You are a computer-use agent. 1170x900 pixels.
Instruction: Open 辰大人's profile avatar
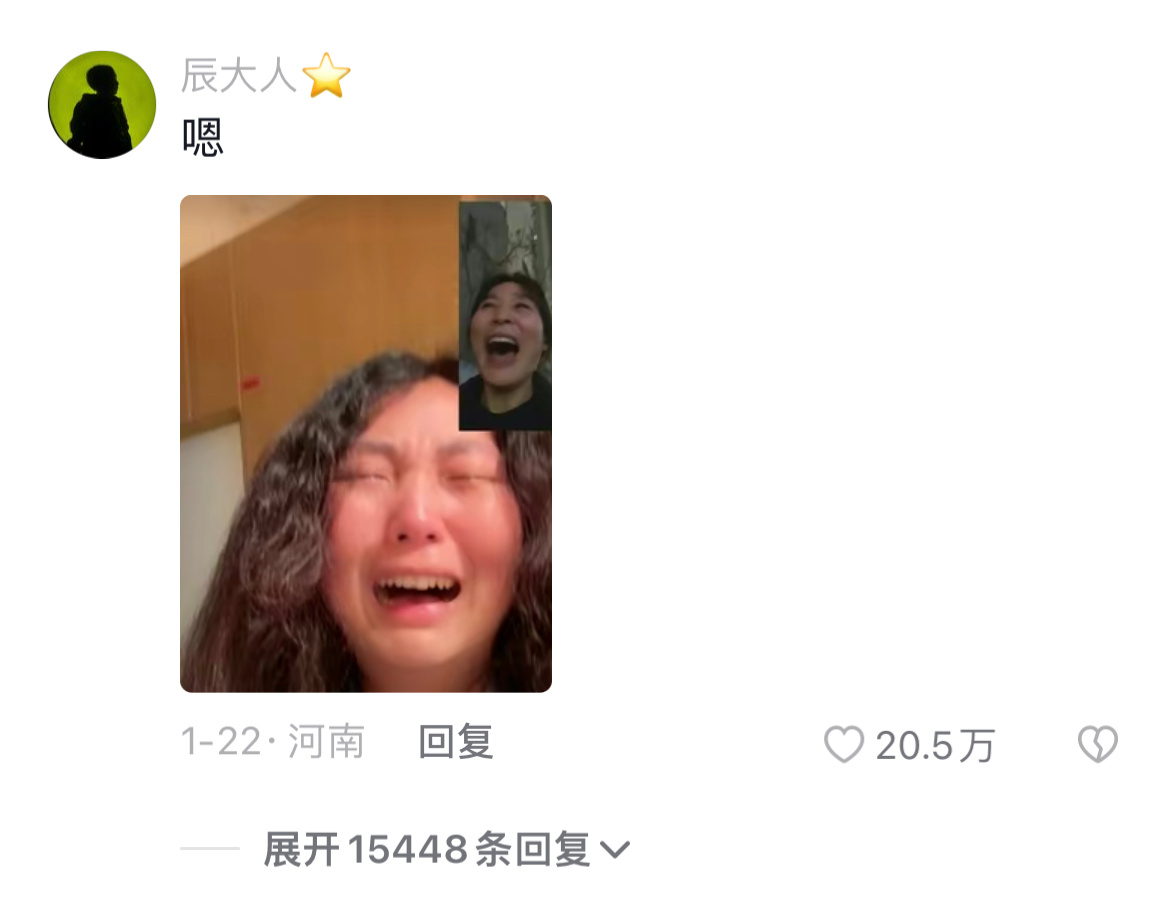tap(102, 105)
